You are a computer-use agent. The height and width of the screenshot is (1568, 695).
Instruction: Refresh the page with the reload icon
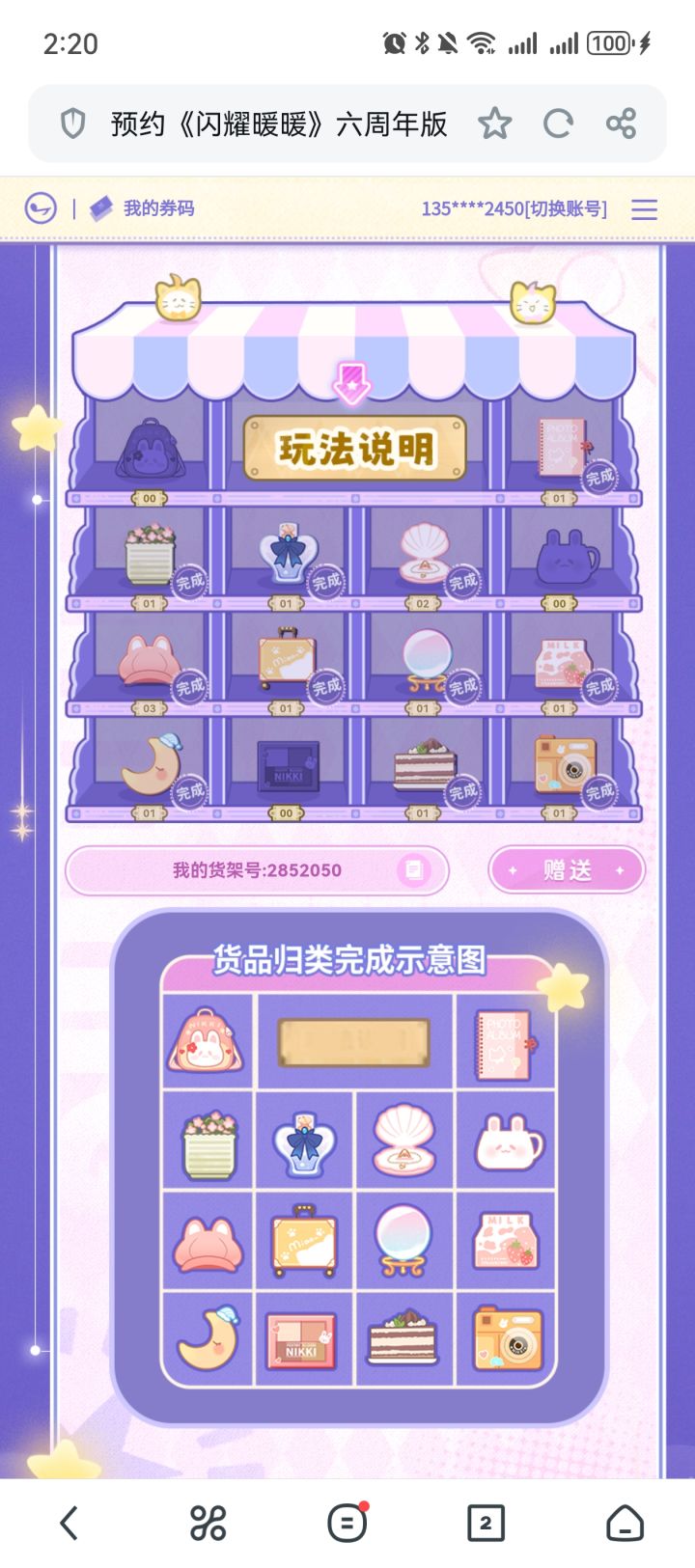(x=559, y=124)
